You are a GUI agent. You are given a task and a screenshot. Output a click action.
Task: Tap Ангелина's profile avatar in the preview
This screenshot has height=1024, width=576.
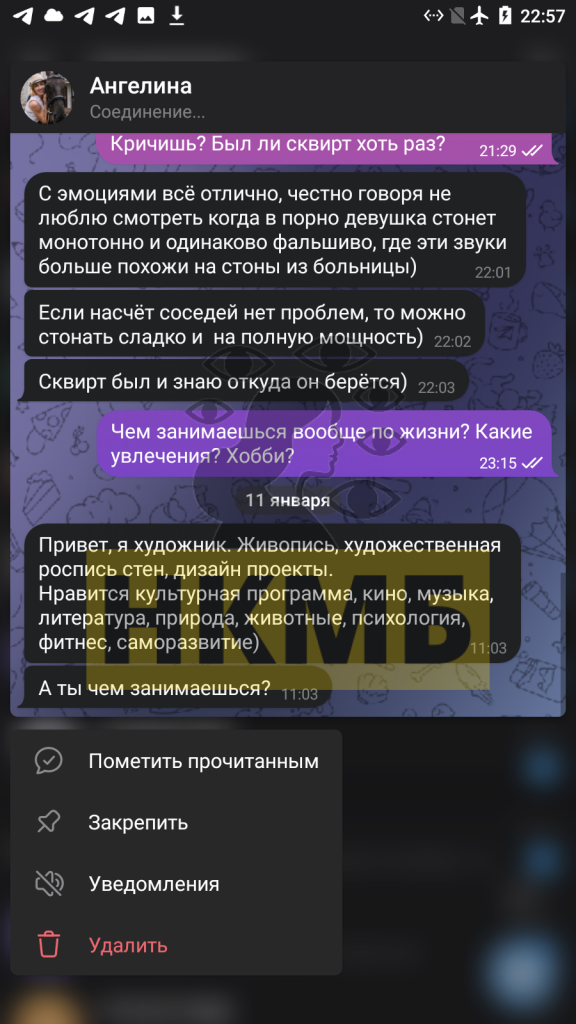tap(47, 97)
